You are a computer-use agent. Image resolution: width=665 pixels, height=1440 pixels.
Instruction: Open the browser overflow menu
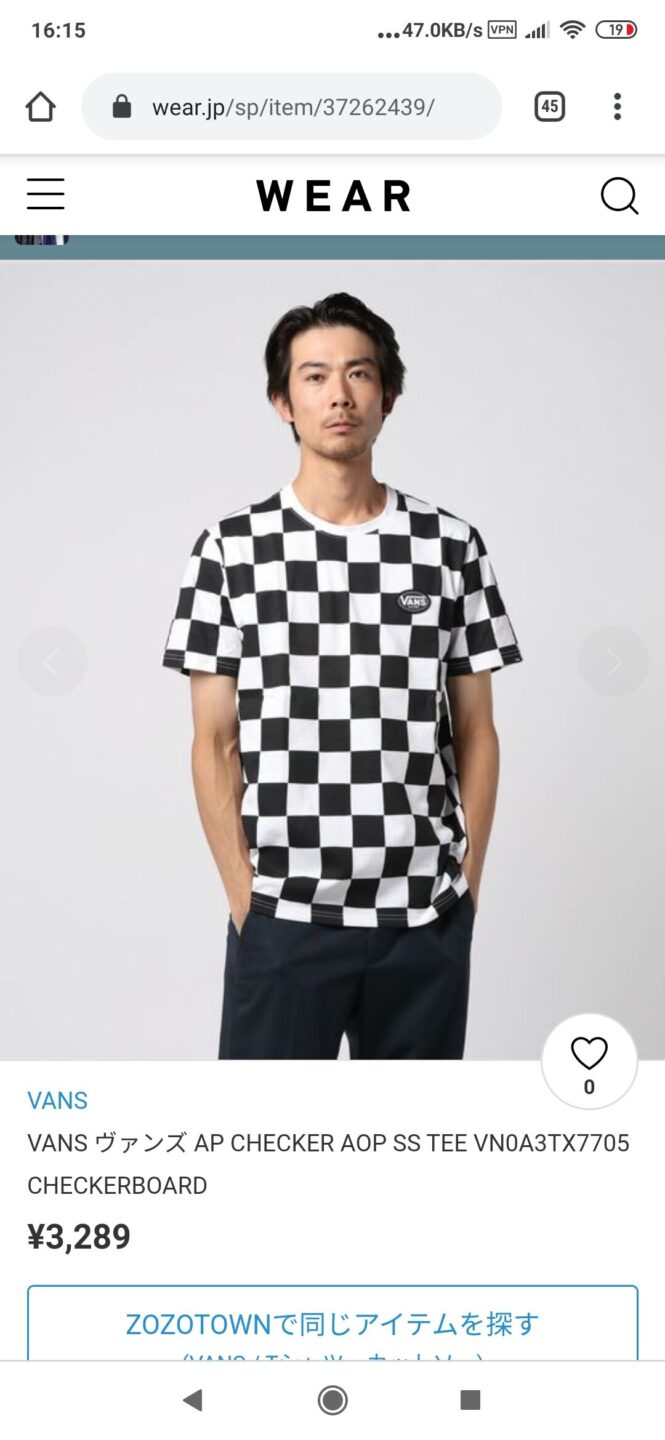coord(617,107)
